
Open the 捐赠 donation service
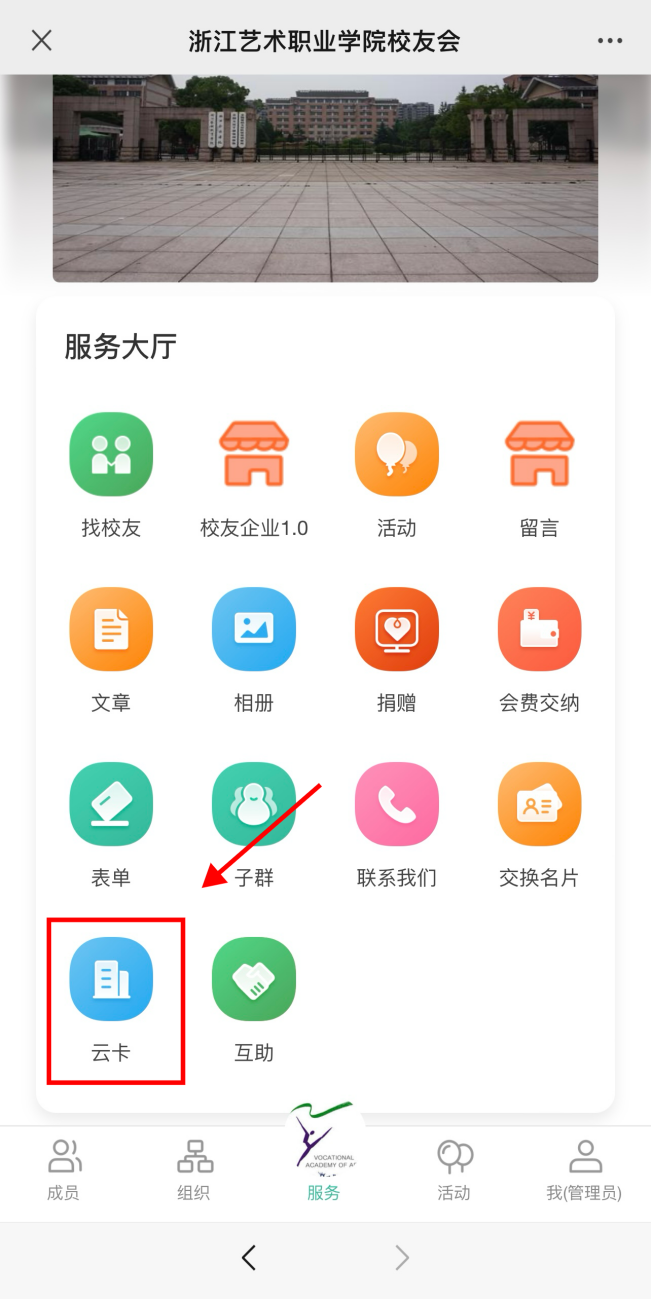coord(397,630)
